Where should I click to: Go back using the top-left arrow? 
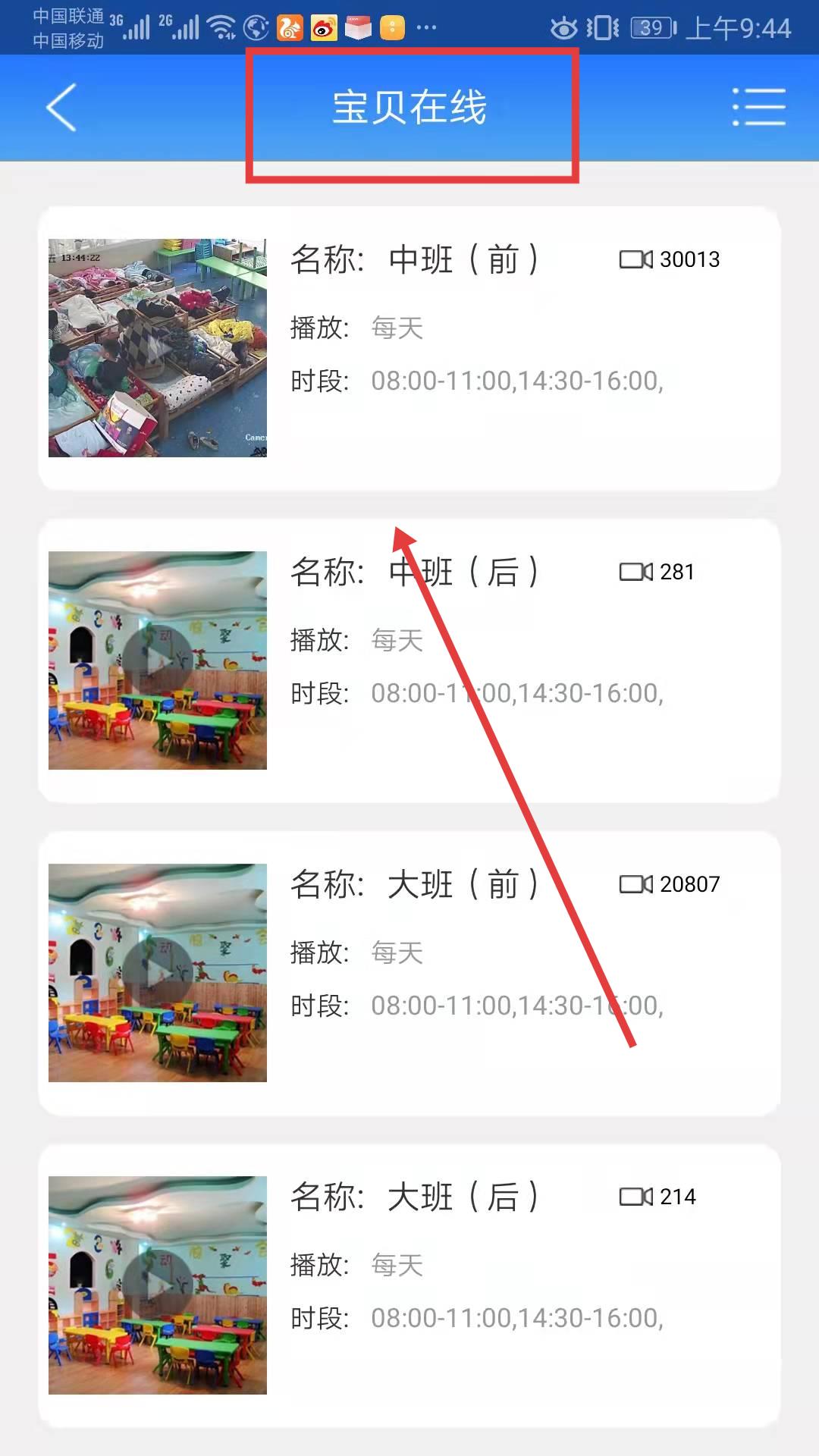61,107
